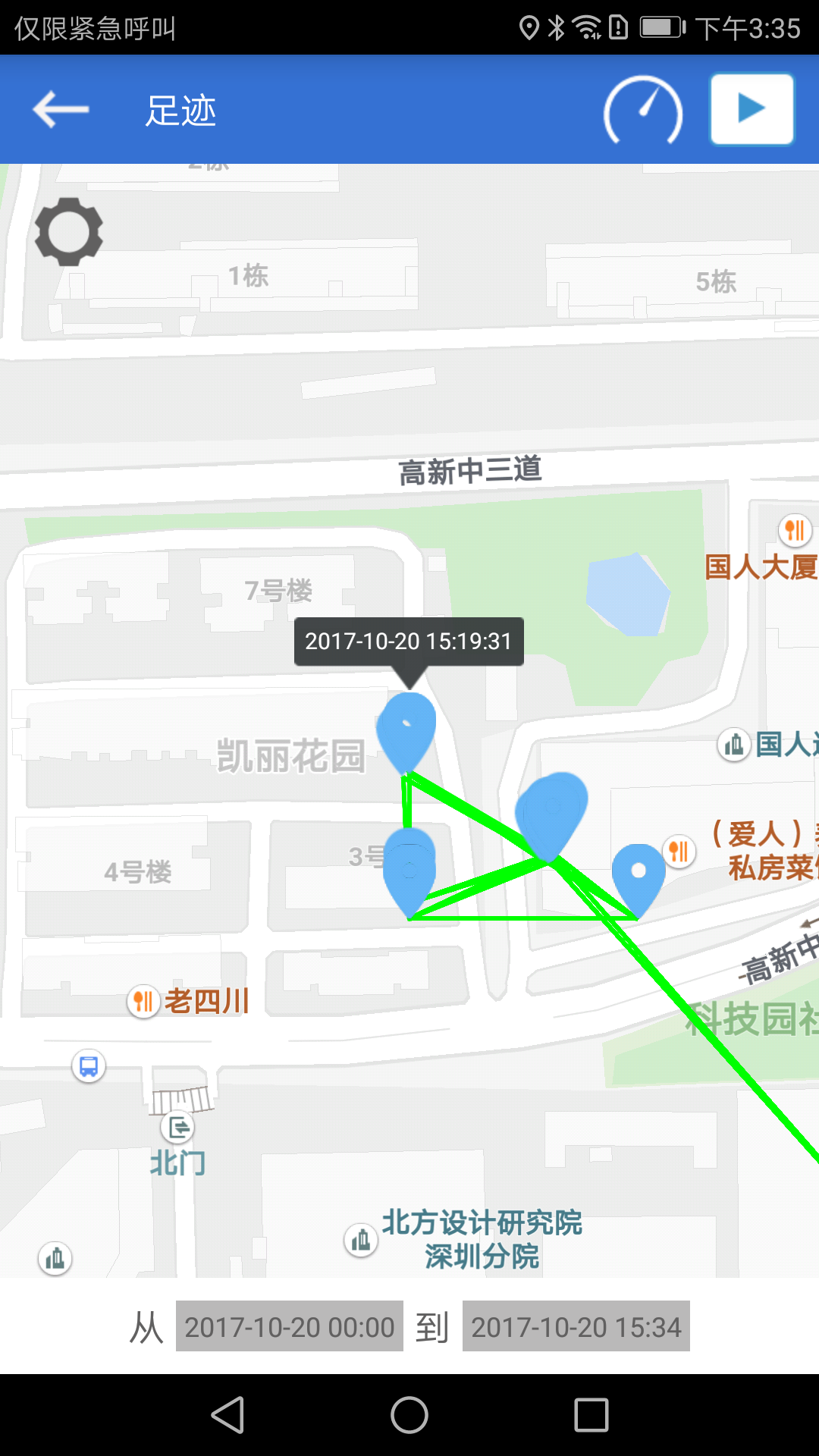Go back from the 足迹 screen
Screen dimensions: 819x1456
[x=61, y=110]
